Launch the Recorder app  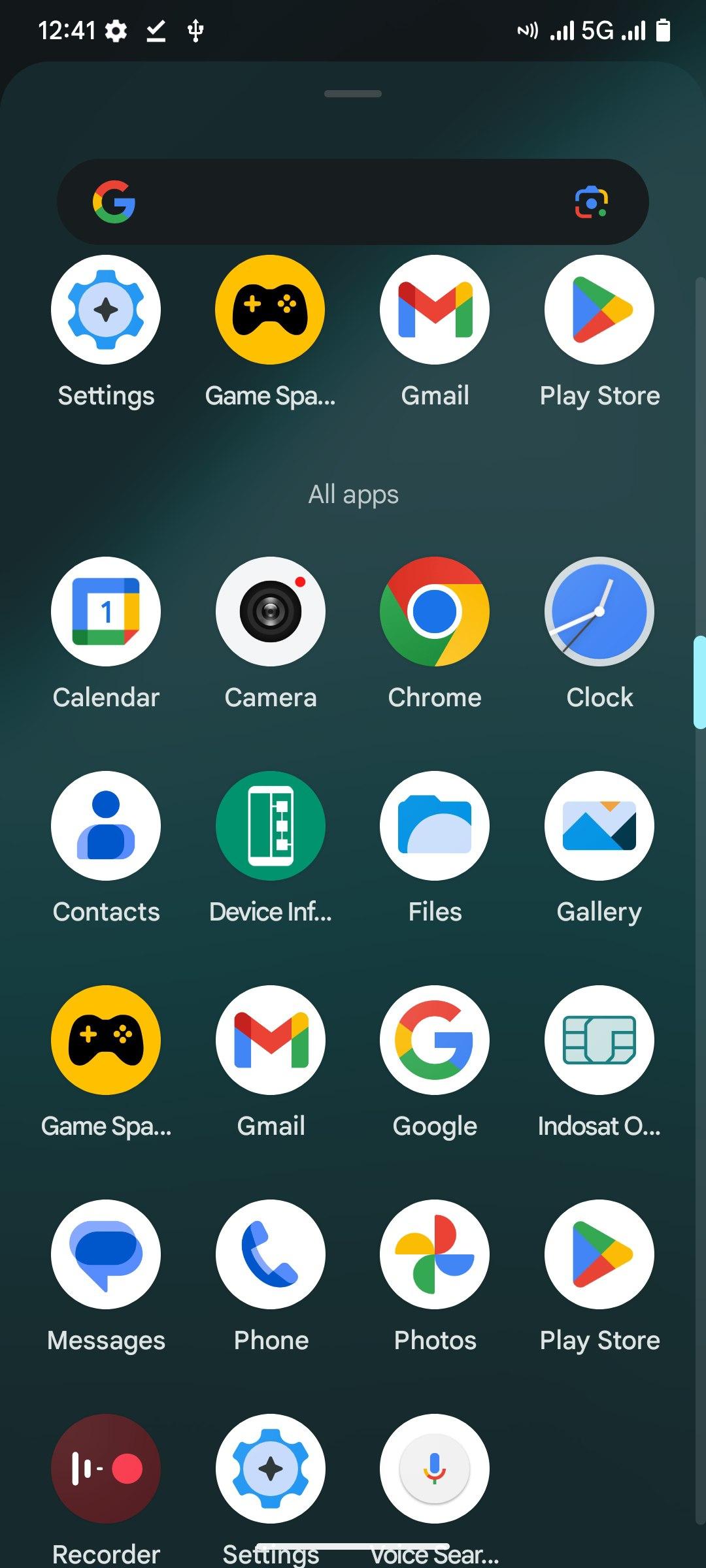click(x=106, y=1469)
